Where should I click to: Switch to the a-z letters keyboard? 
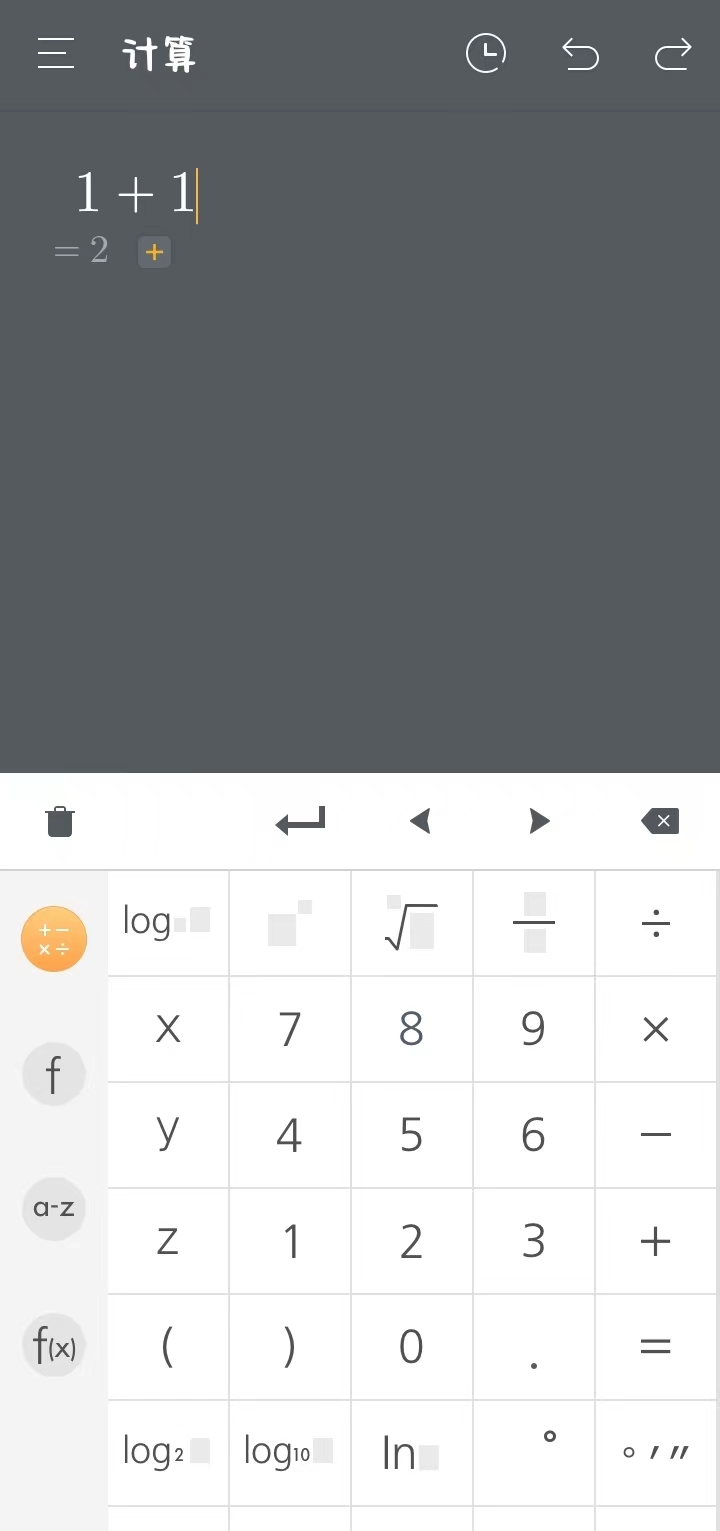click(x=54, y=1208)
